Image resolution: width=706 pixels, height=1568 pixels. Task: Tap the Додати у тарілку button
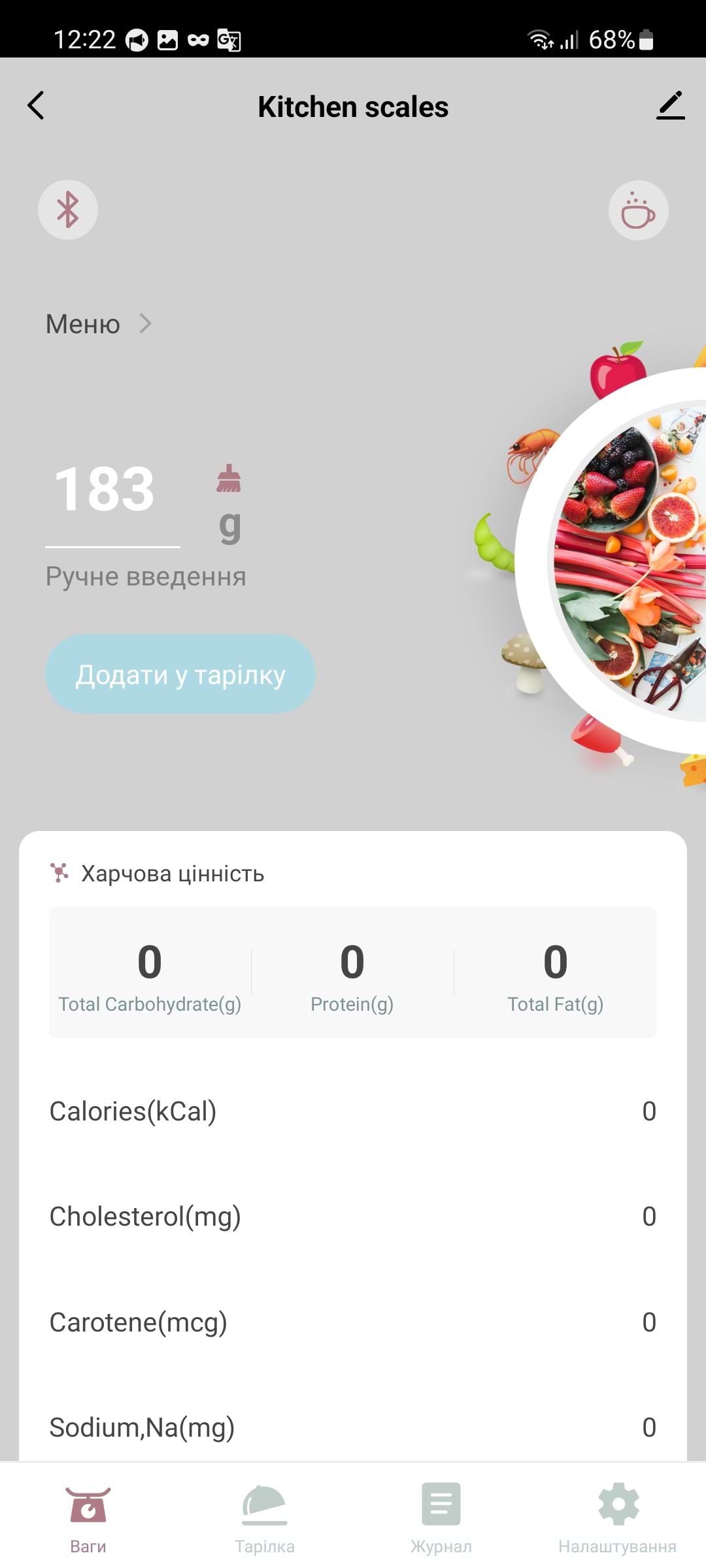point(180,674)
